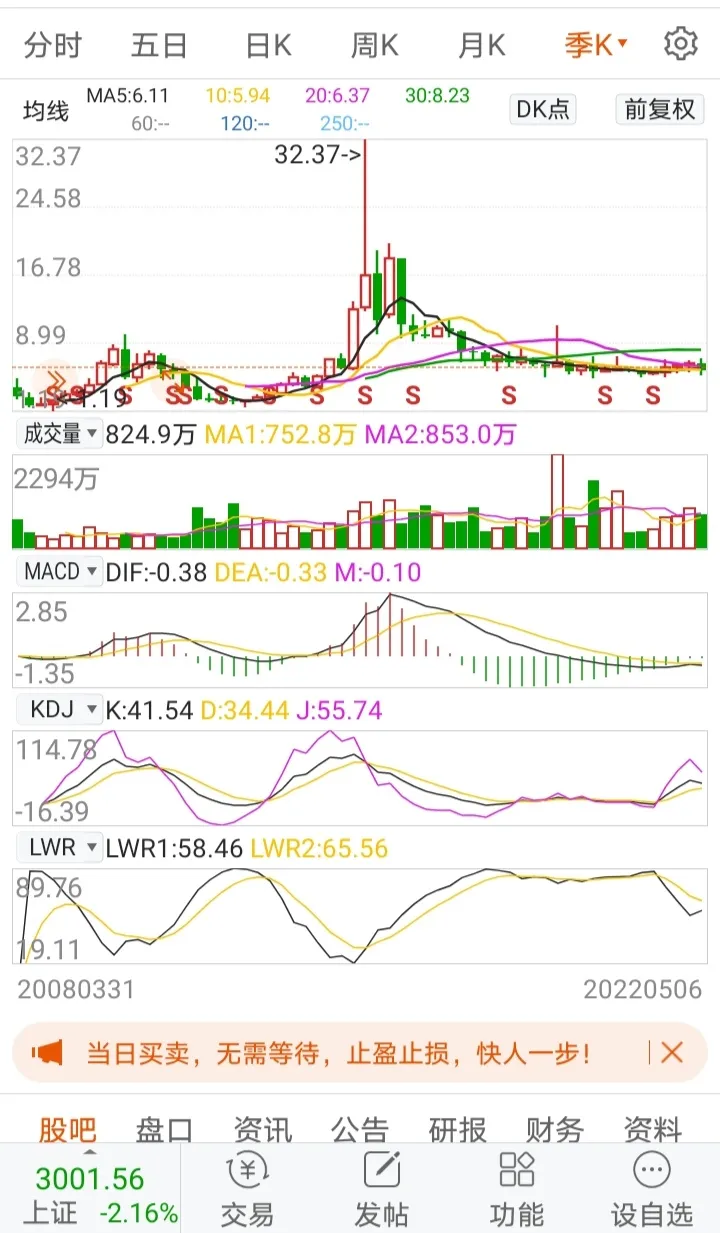Dismiss the orange promo banner
720x1233 pixels.
672,1052
